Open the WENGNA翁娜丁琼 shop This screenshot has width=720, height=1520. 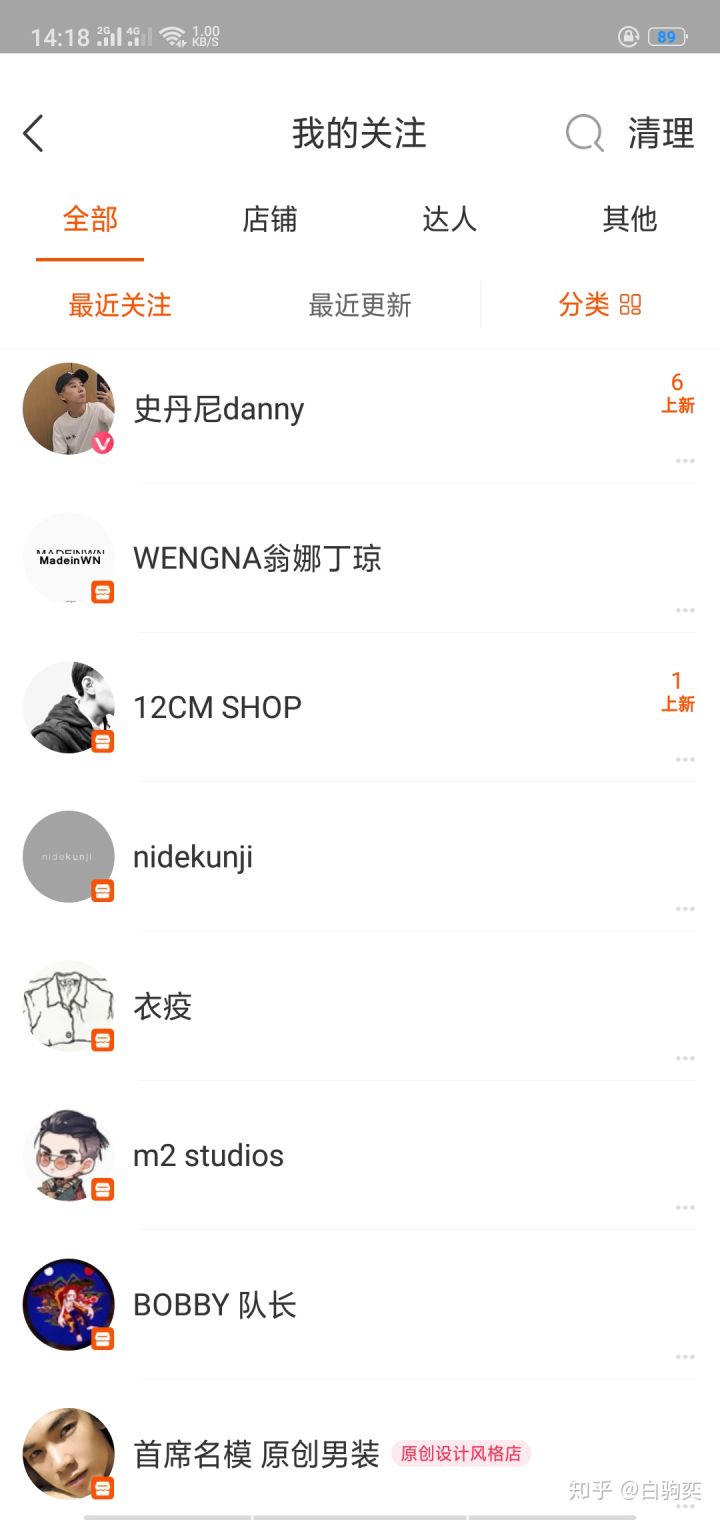[x=257, y=558]
